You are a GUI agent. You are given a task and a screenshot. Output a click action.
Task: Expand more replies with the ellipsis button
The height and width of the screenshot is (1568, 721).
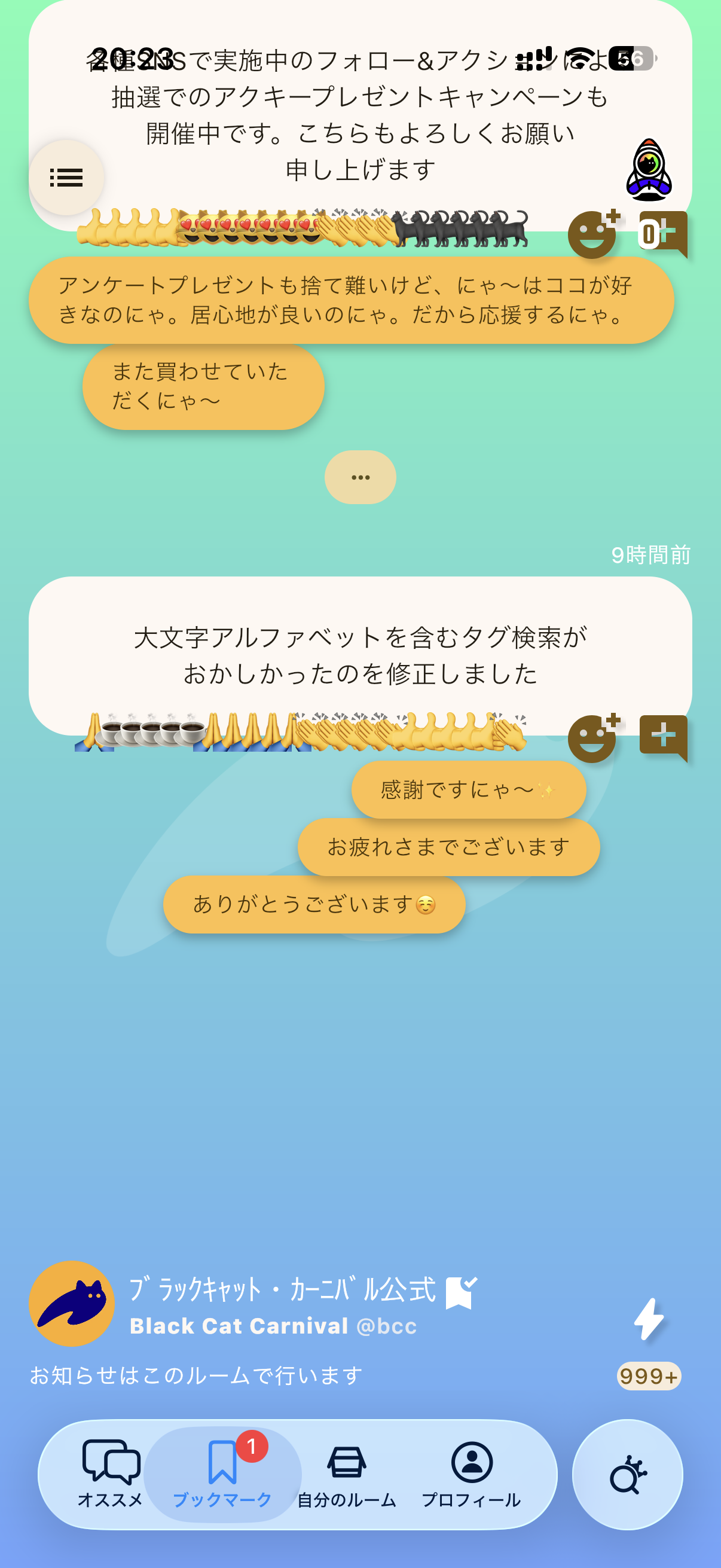pyautogui.click(x=360, y=477)
